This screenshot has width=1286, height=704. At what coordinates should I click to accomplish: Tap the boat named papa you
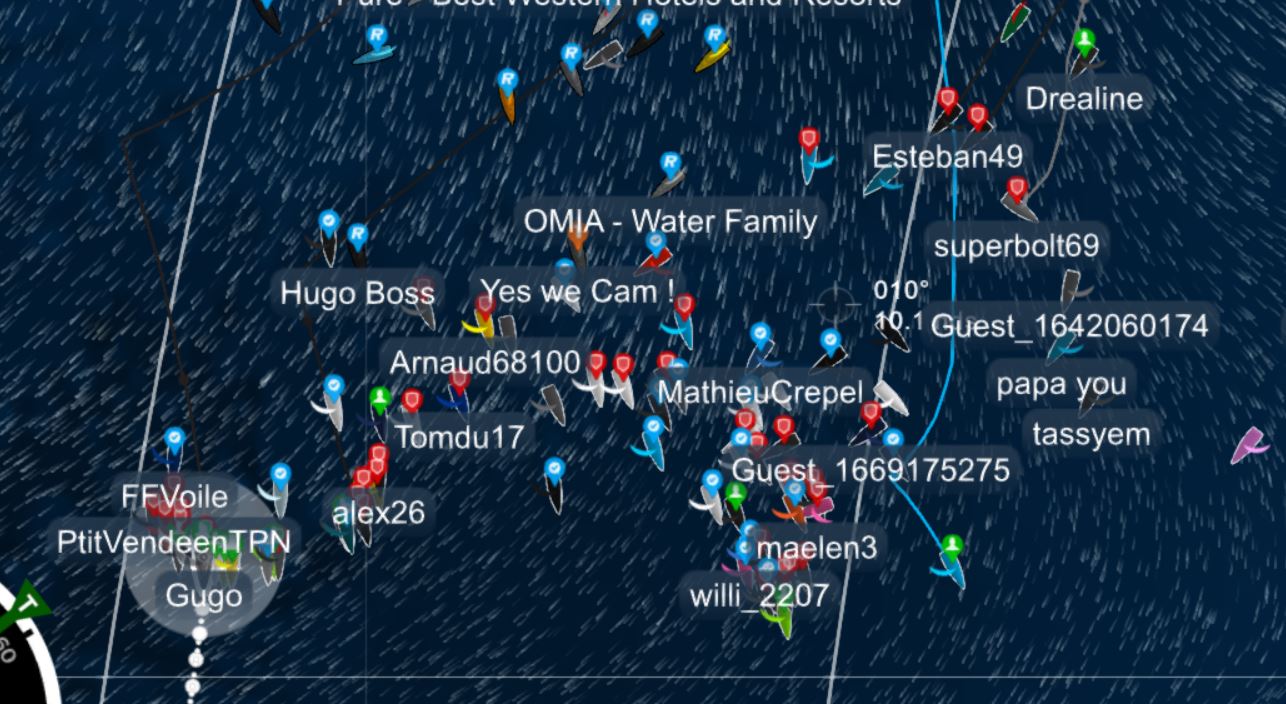(1061, 384)
